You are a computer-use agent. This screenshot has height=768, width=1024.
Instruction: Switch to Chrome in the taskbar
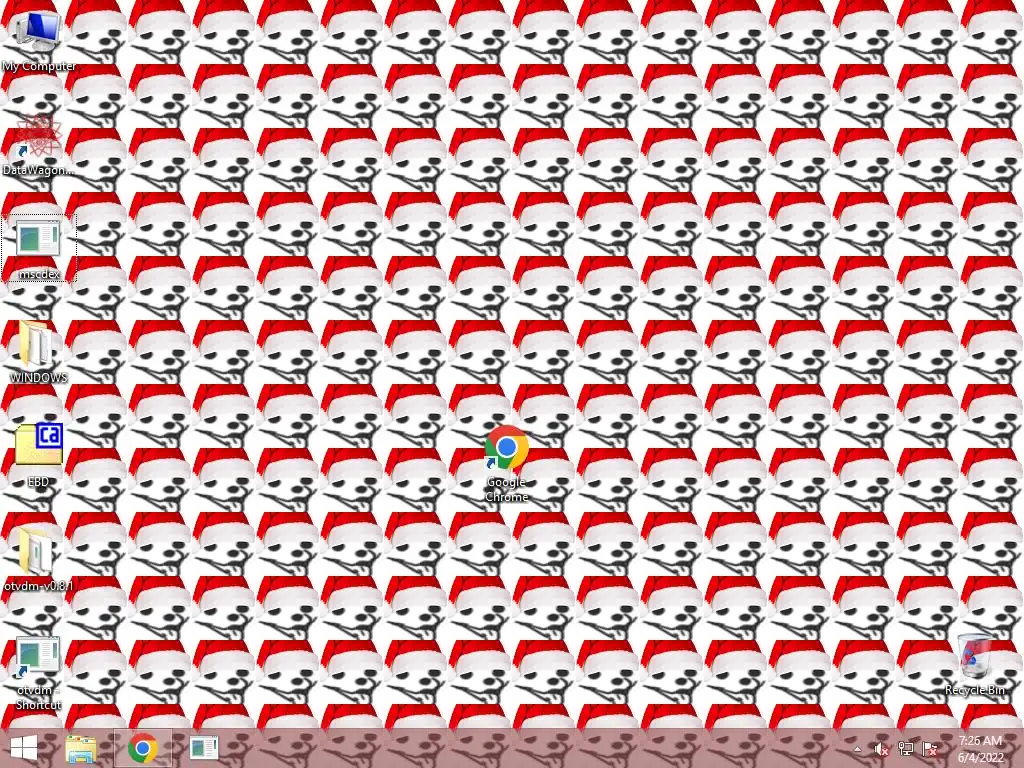(x=143, y=748)
